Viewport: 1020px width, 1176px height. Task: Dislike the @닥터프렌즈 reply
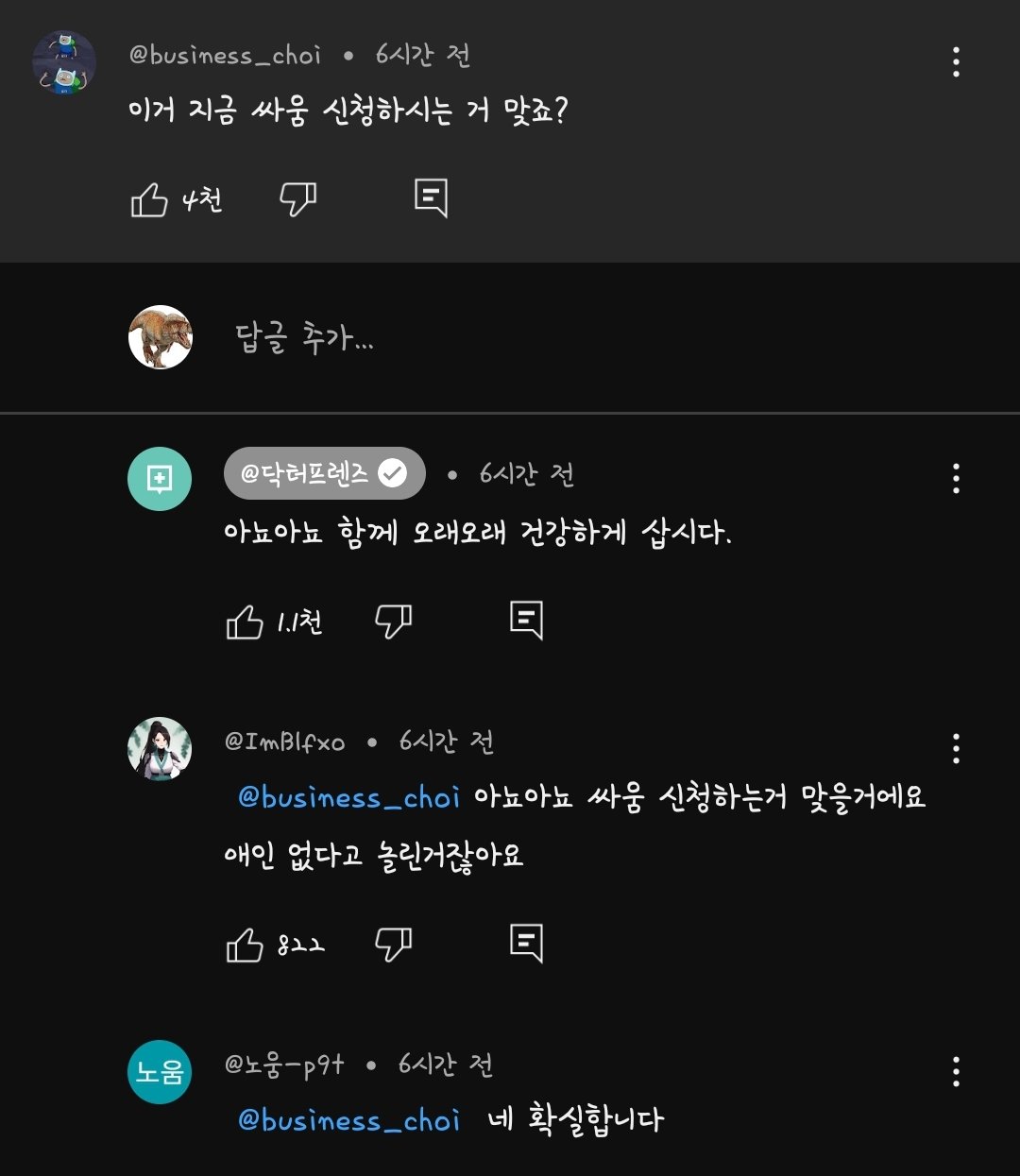pos(393,622)
